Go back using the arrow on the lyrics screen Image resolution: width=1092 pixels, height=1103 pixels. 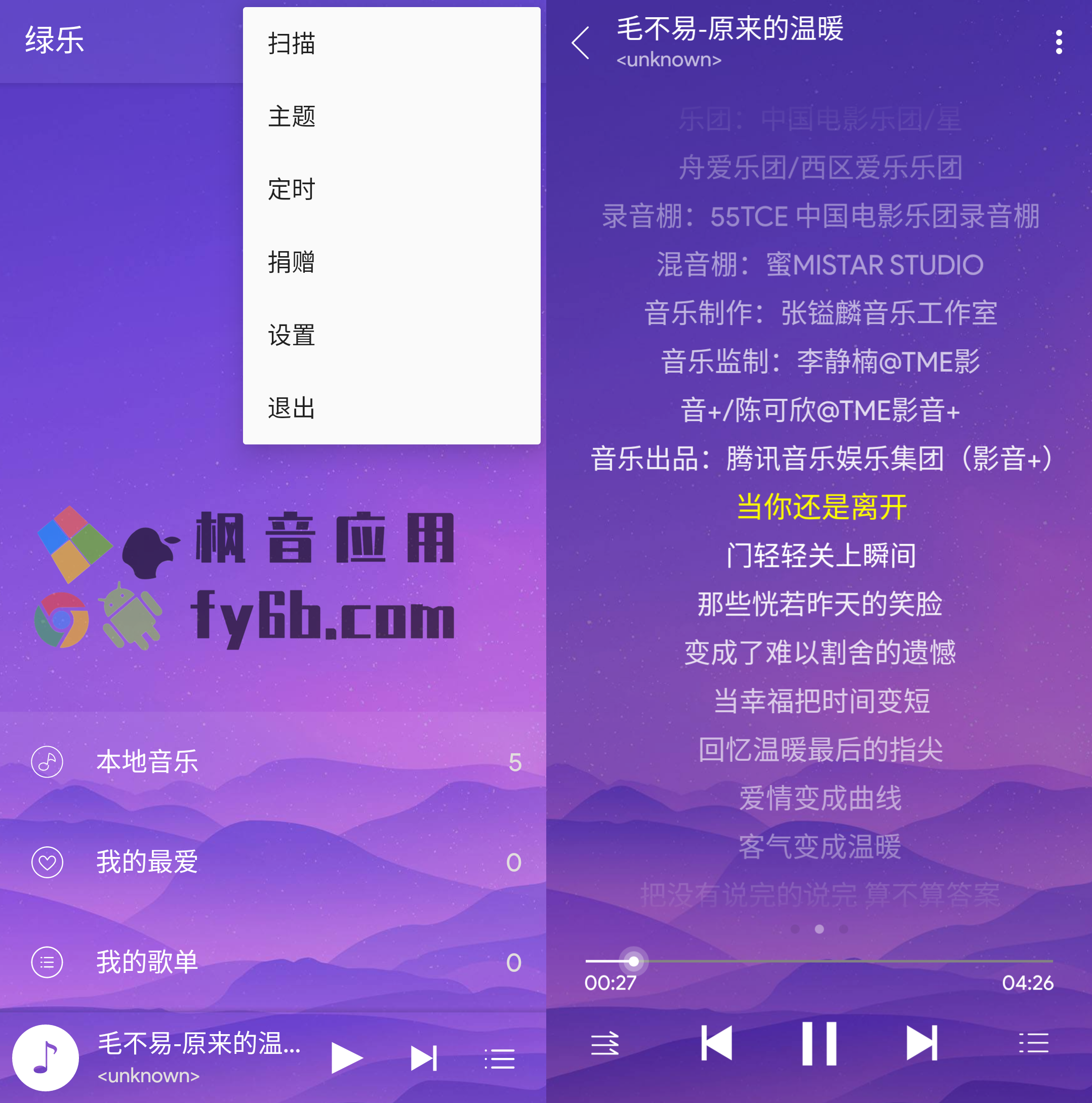[581, 43]
